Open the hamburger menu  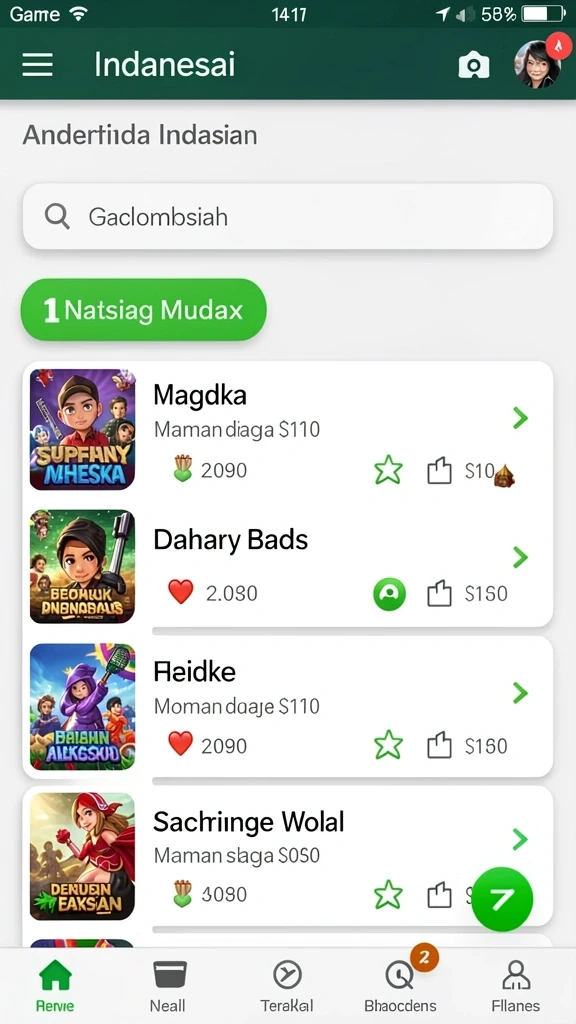(x=37, y=65)
